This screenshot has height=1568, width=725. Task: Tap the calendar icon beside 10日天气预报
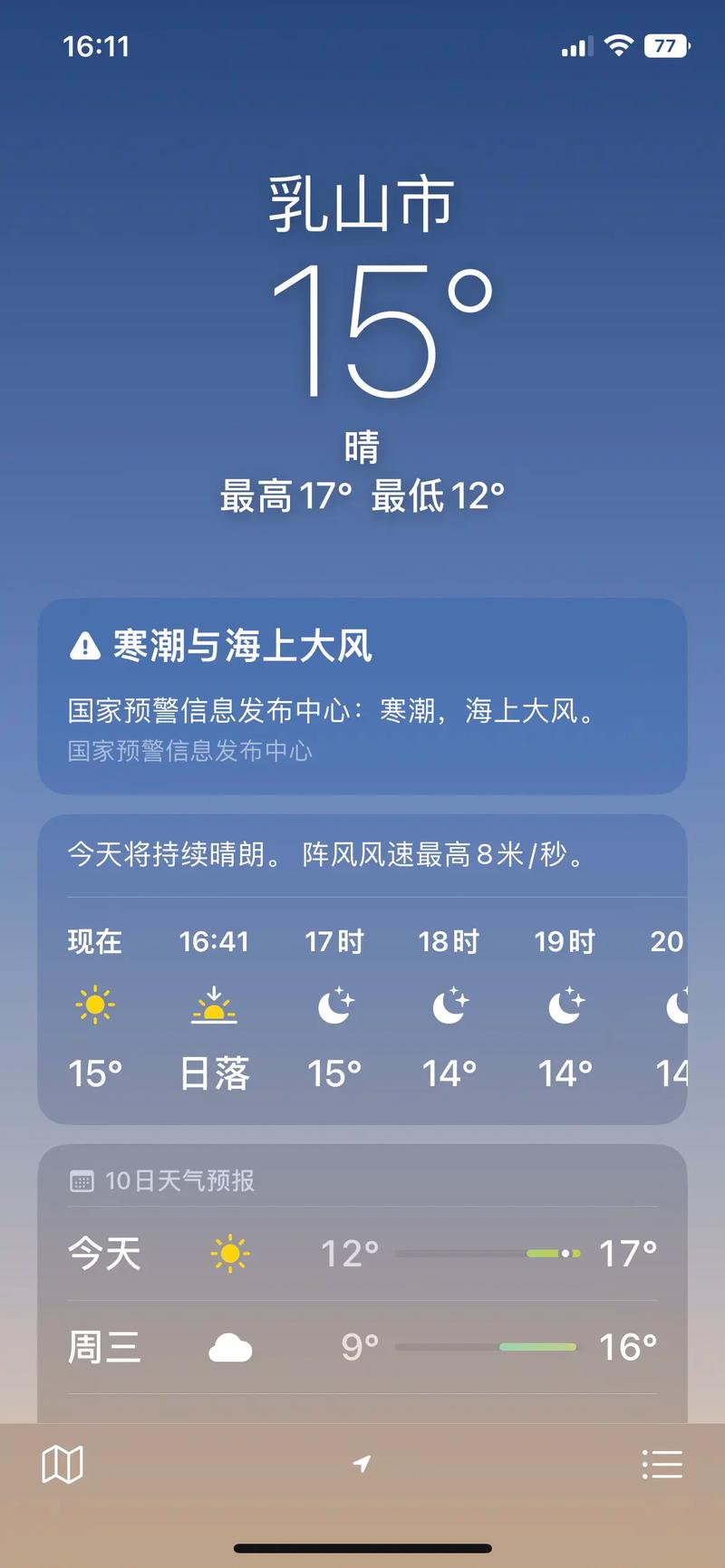click(82, 1180)
